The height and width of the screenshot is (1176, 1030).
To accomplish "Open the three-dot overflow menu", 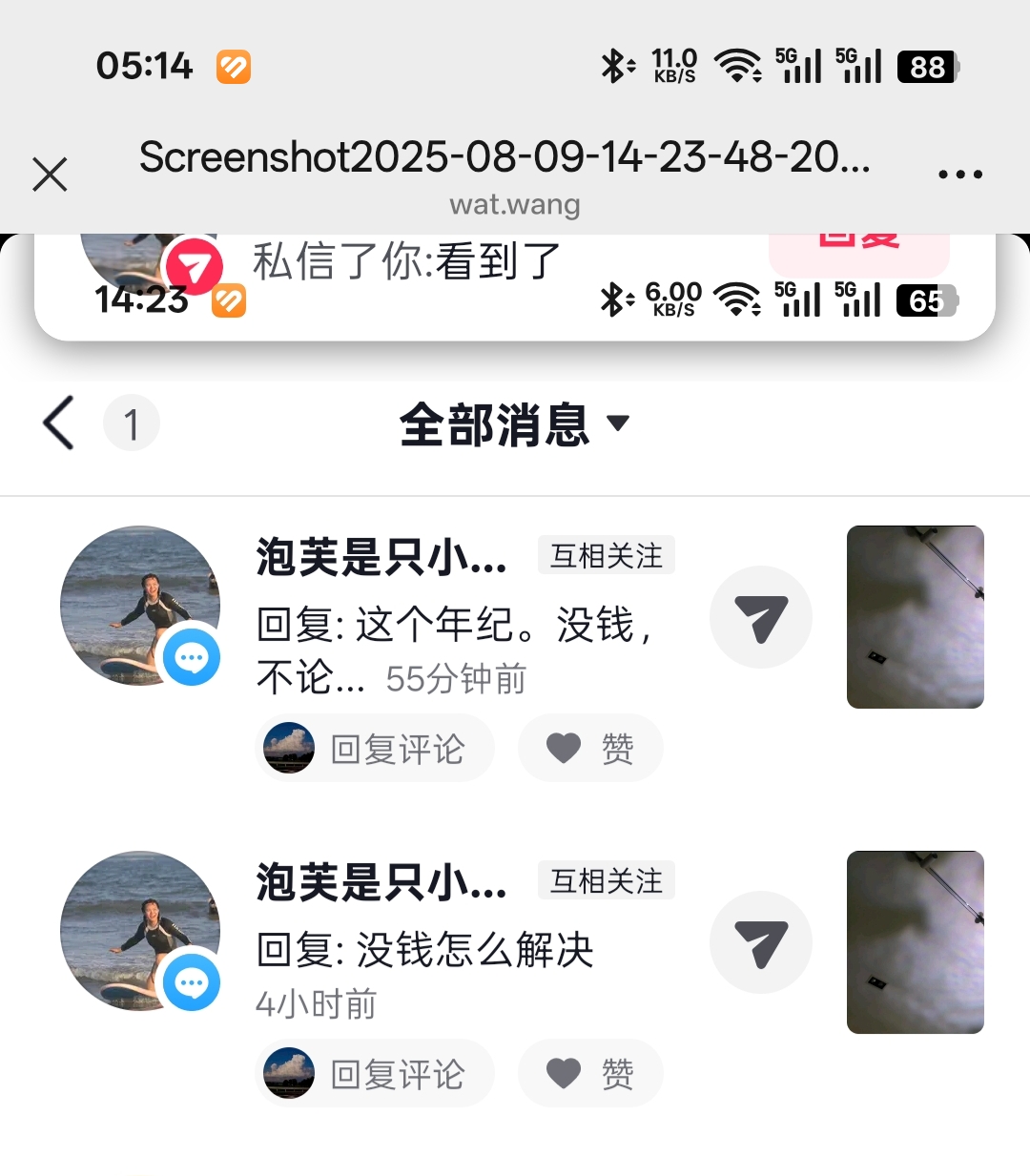I will coord(959,175).
